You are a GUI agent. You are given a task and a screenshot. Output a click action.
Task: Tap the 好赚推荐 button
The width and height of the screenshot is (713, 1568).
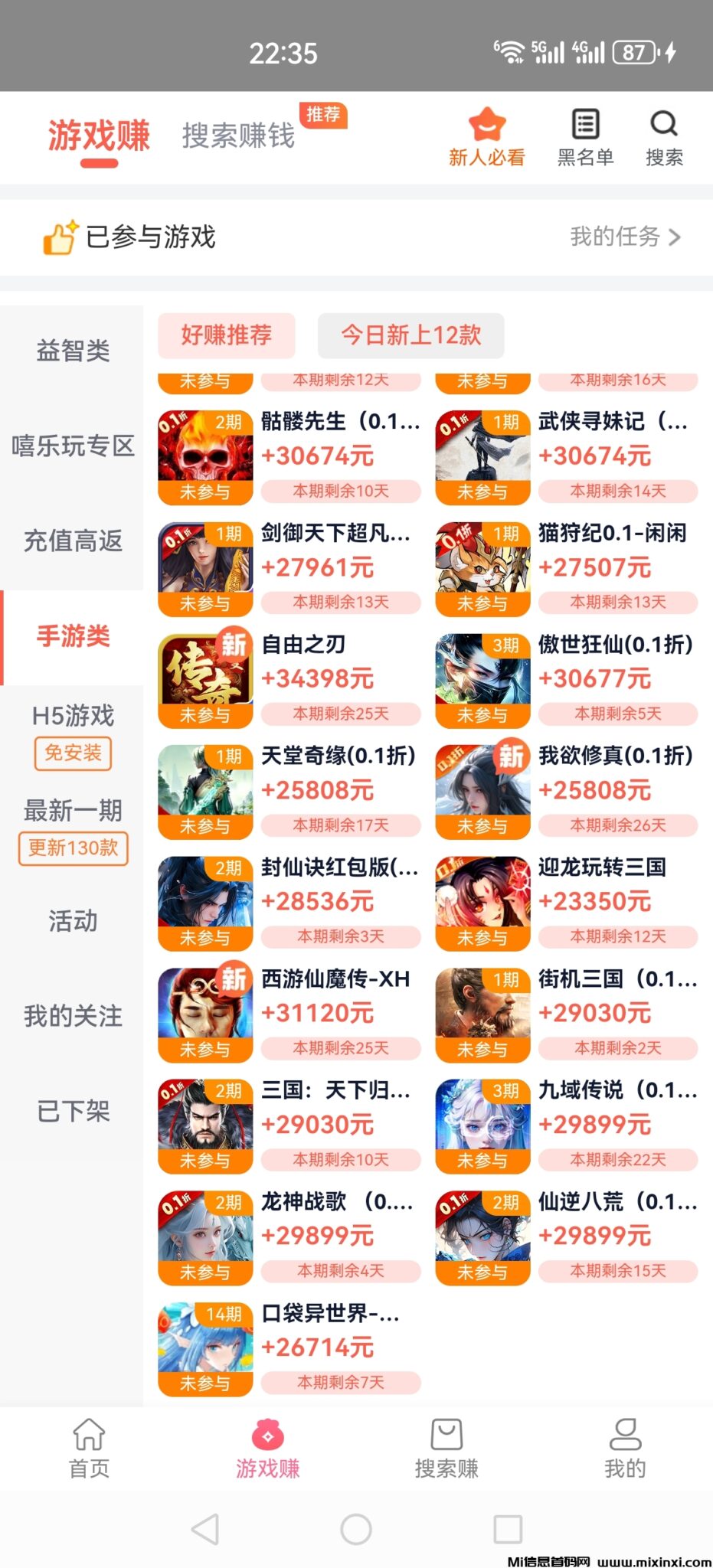coord(225,336)
